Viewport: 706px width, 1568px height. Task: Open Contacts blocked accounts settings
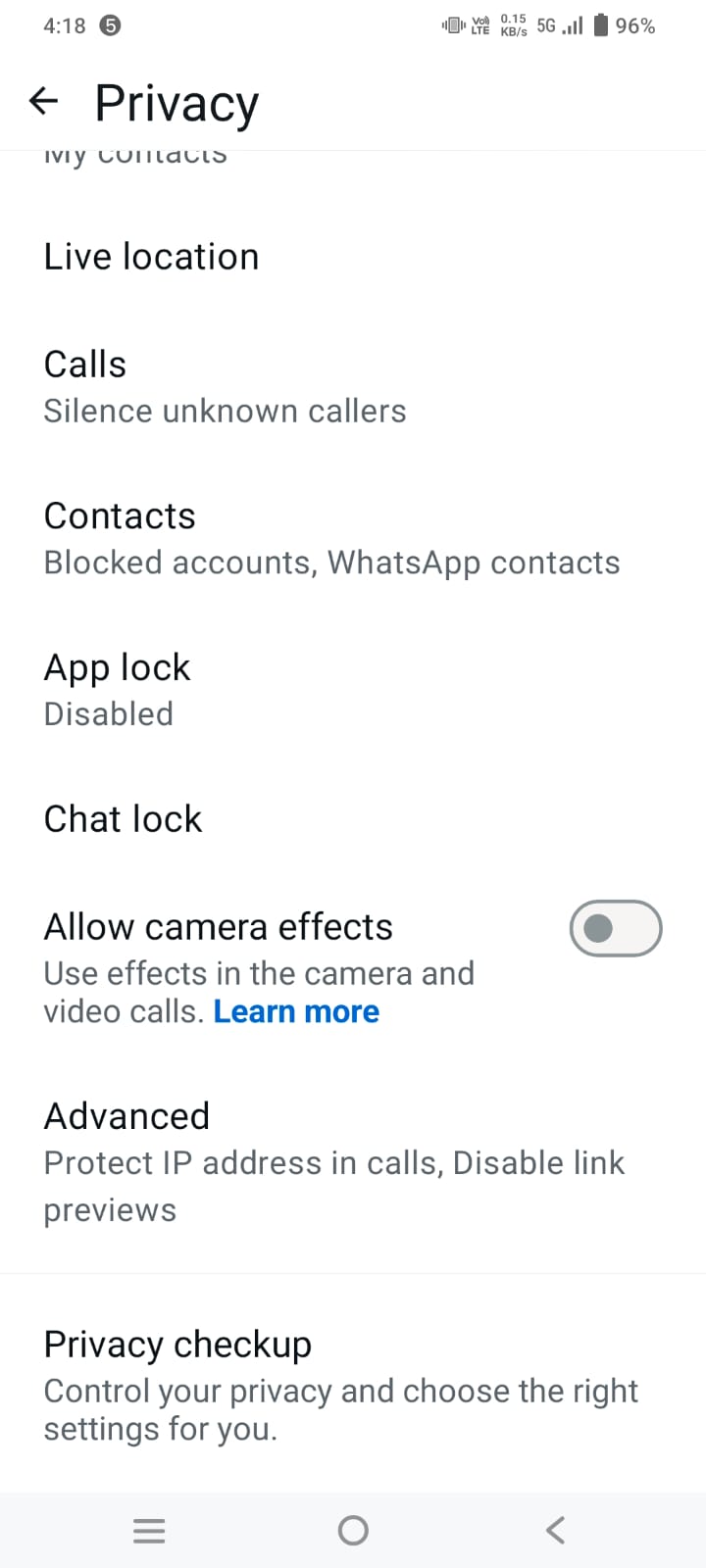tap(331, 539)
